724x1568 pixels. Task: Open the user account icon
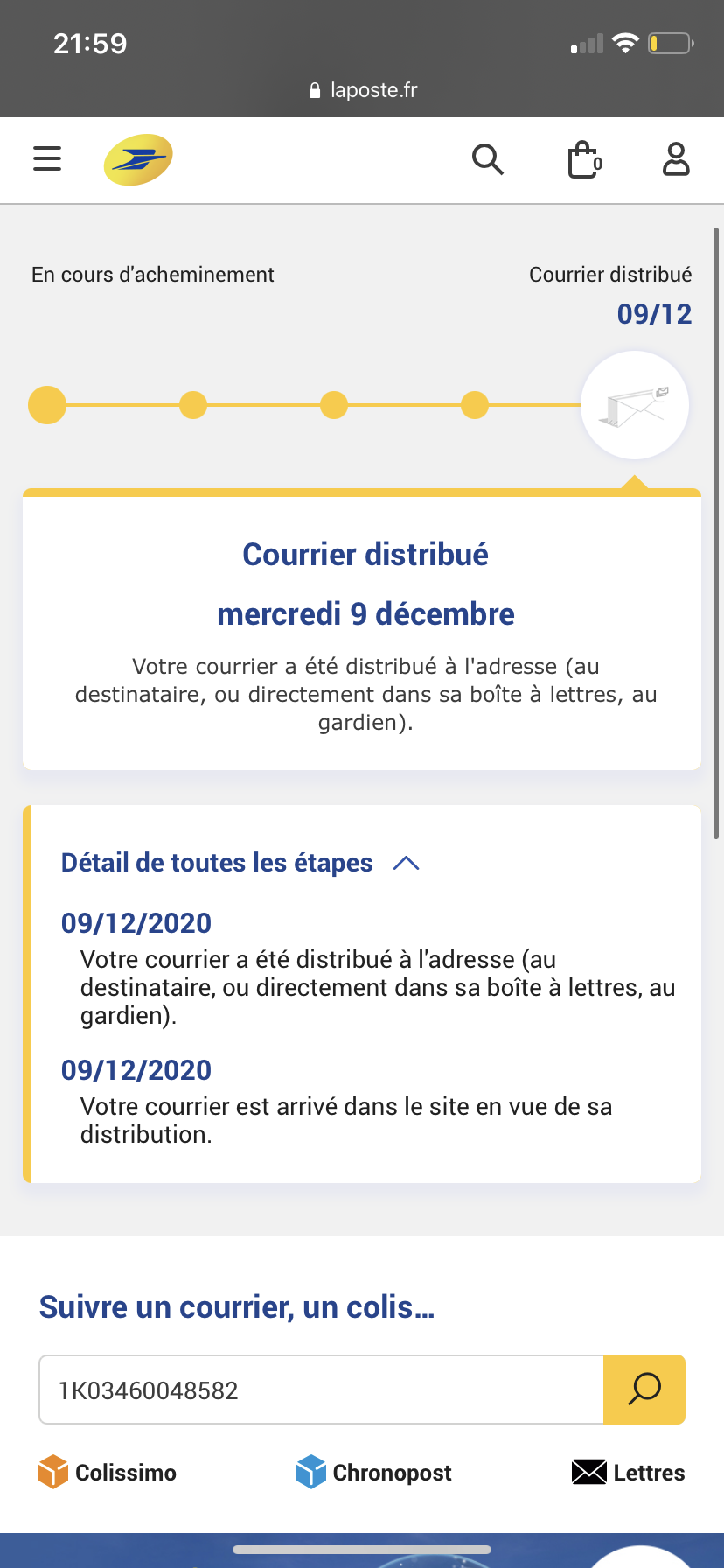coord(676,159)
